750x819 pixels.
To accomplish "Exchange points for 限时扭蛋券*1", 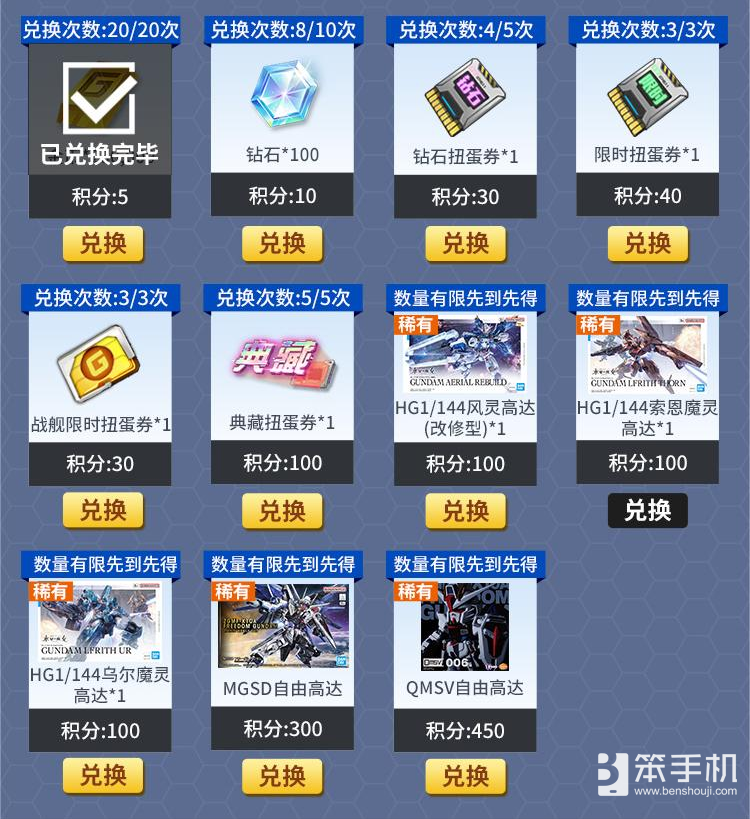I will [648, 243].
